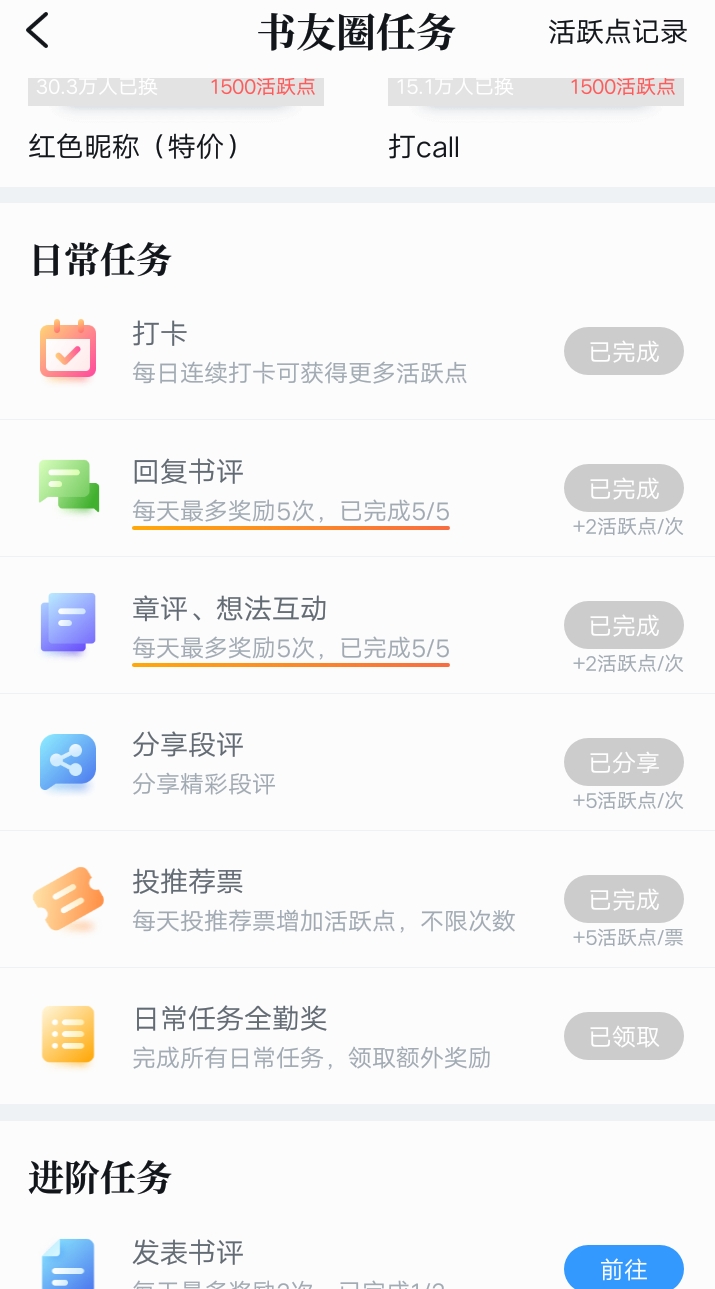The width and height of the screenshot is (715, 1289).
Task: Tap 已领取 button for 日常任务全勤奖
Action: (624, 1037)
